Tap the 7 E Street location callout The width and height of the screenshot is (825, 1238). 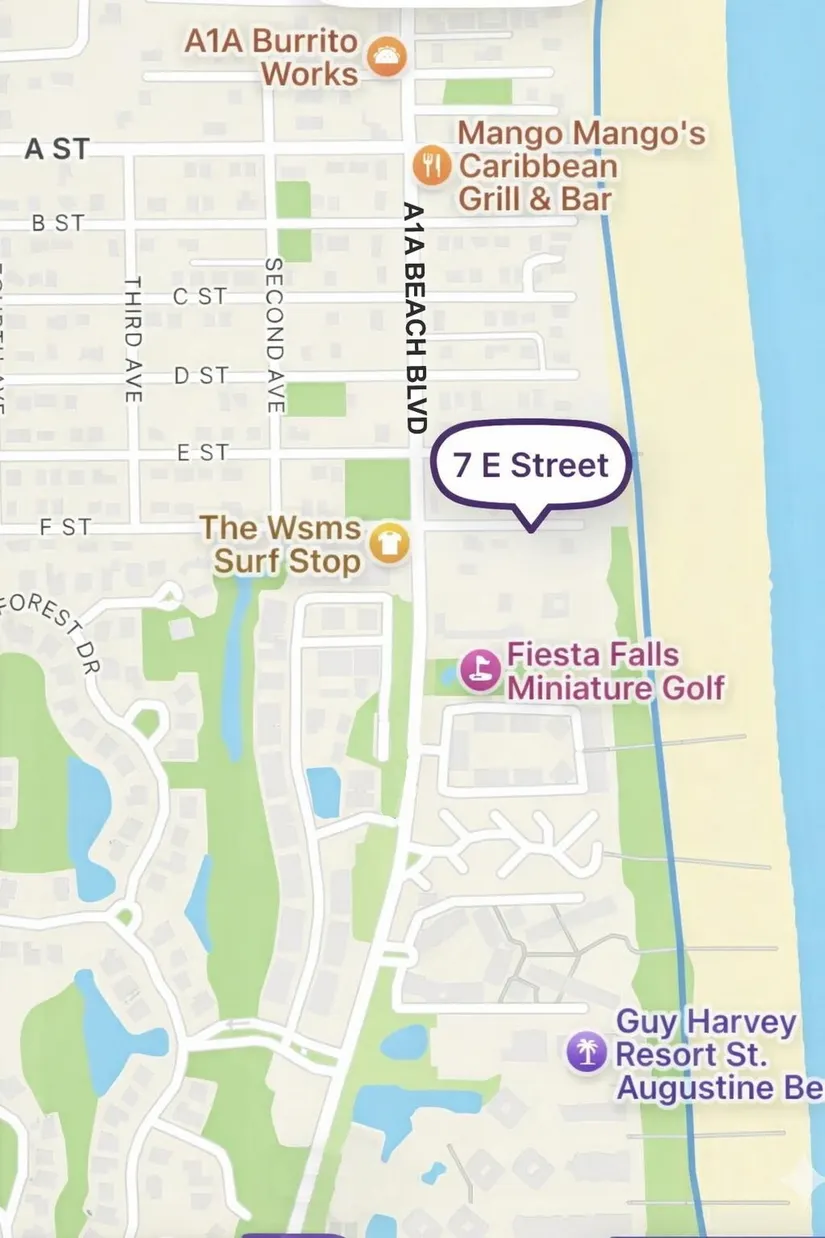tap(530, 466)
